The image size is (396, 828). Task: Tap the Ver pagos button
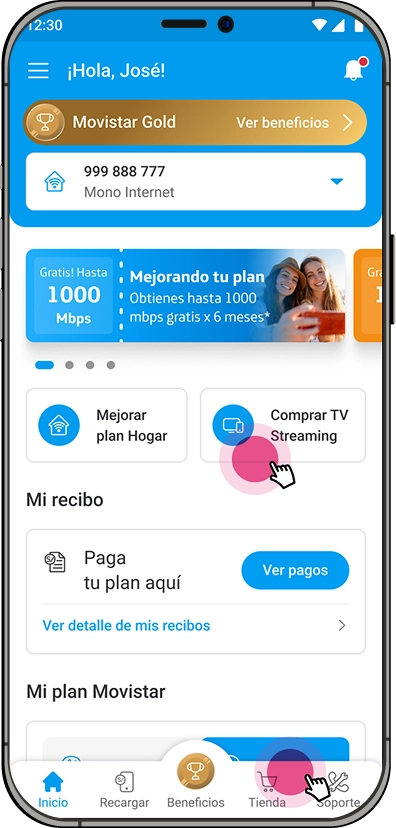295,570
